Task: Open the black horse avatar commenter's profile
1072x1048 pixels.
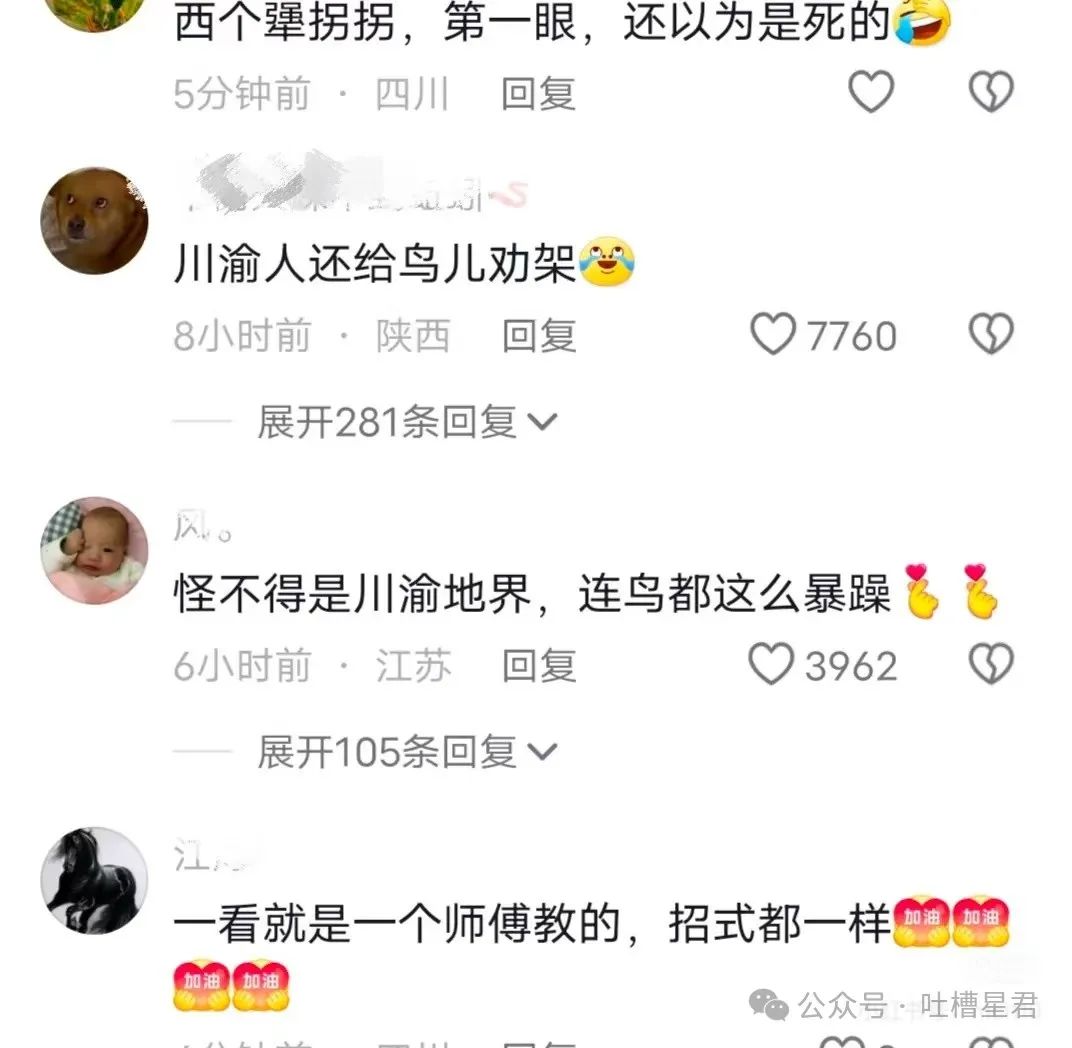Action: pos(94,881)
